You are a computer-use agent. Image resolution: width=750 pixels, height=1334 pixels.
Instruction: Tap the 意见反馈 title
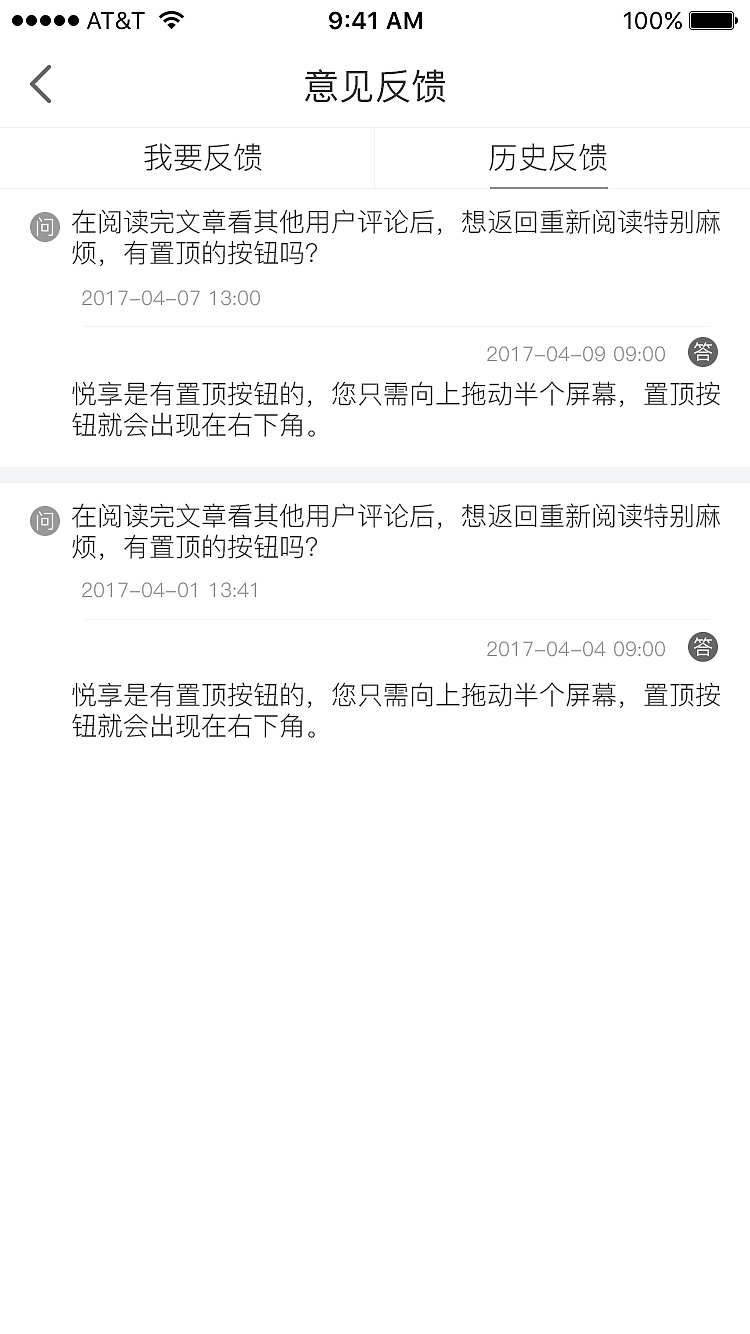pyautogui.click(x=375, y=87)
